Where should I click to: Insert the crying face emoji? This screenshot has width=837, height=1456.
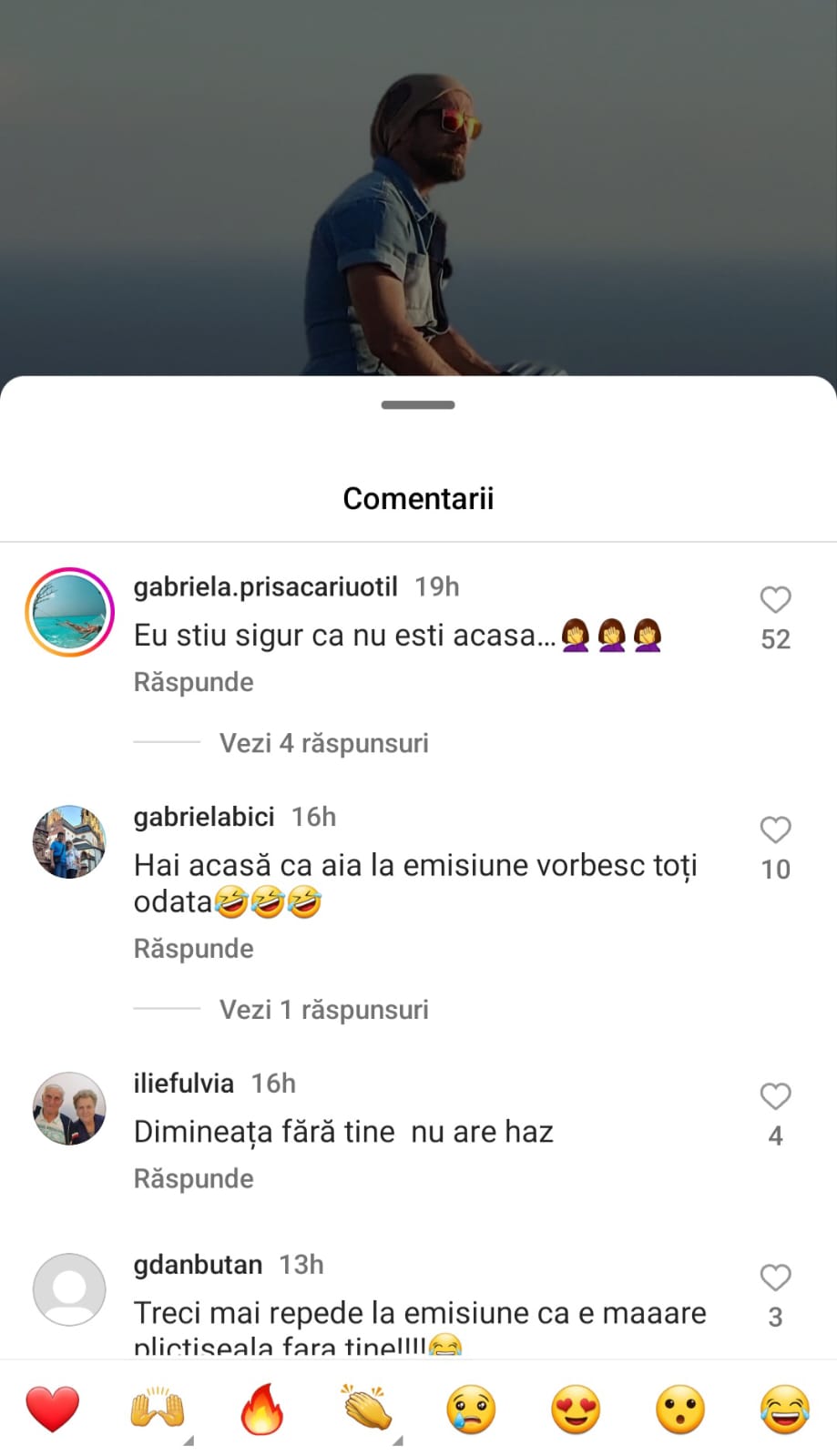(471, 1409)
